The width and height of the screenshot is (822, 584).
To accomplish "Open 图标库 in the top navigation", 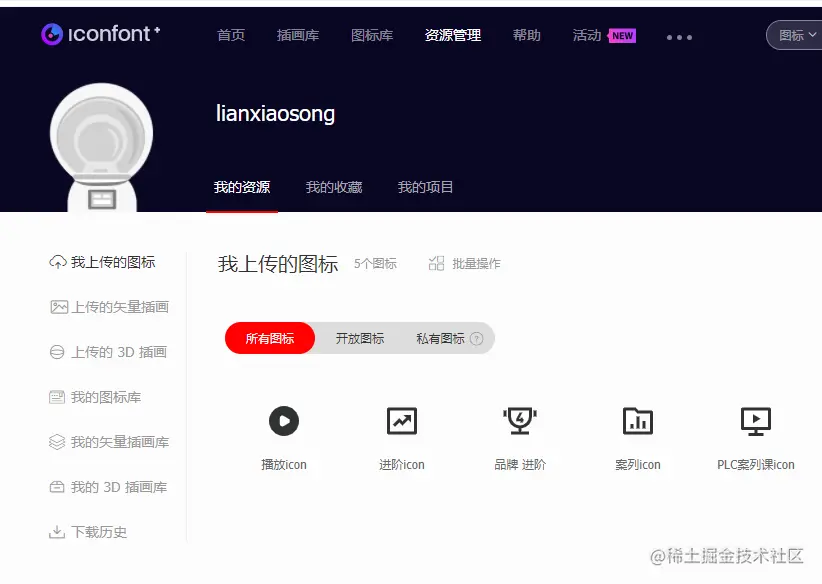I will click(372, 35).
